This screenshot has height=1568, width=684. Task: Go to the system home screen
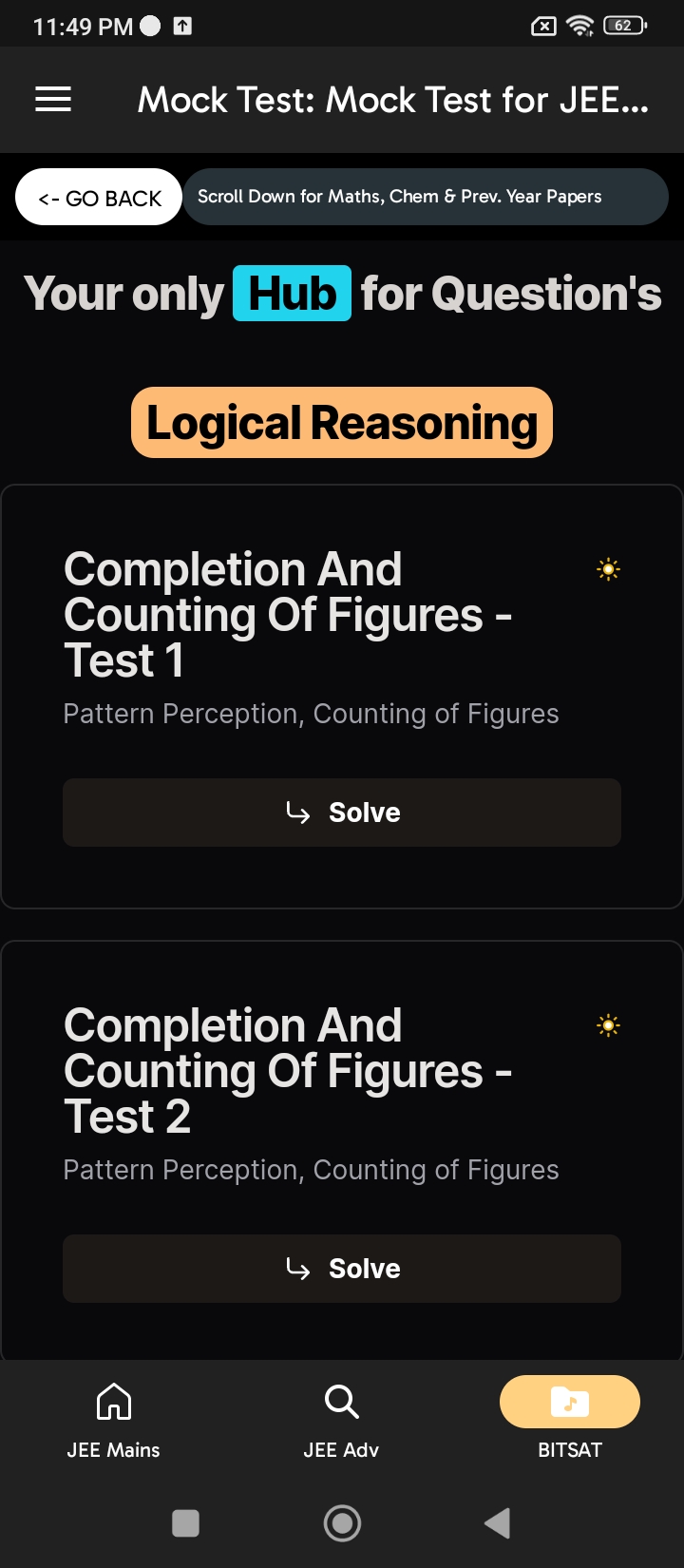click(x=342, y=1523)
